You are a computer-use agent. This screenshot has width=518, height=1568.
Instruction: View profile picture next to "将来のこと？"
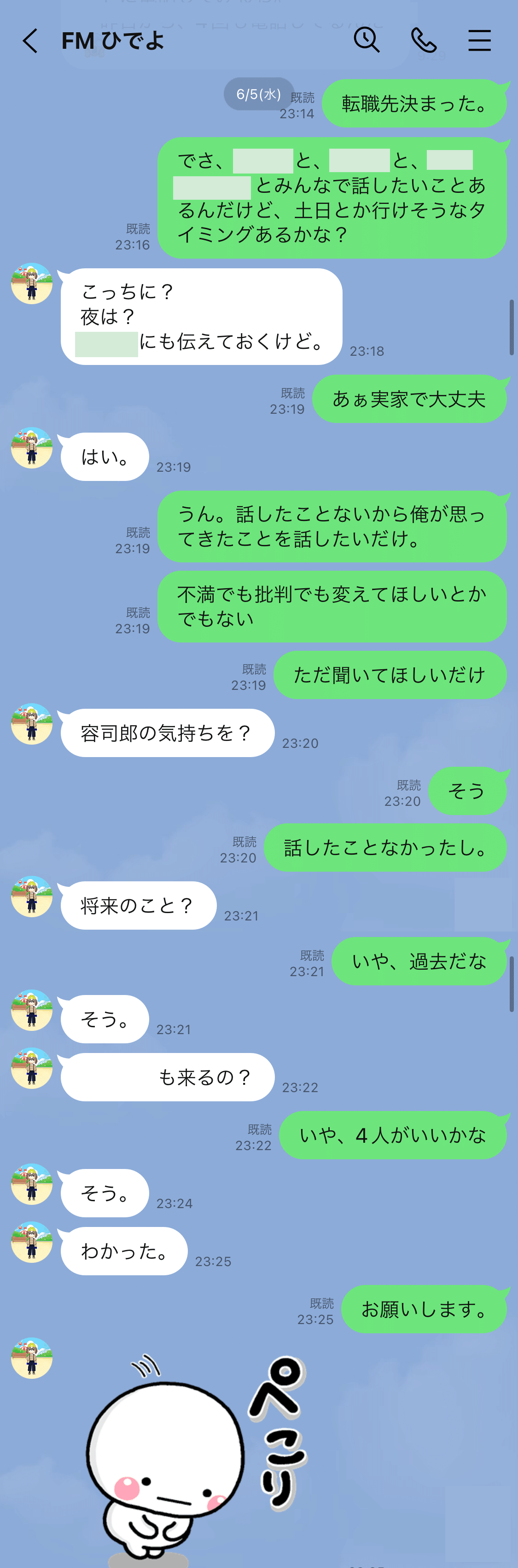pyautogui.click(x=32, y=897)
